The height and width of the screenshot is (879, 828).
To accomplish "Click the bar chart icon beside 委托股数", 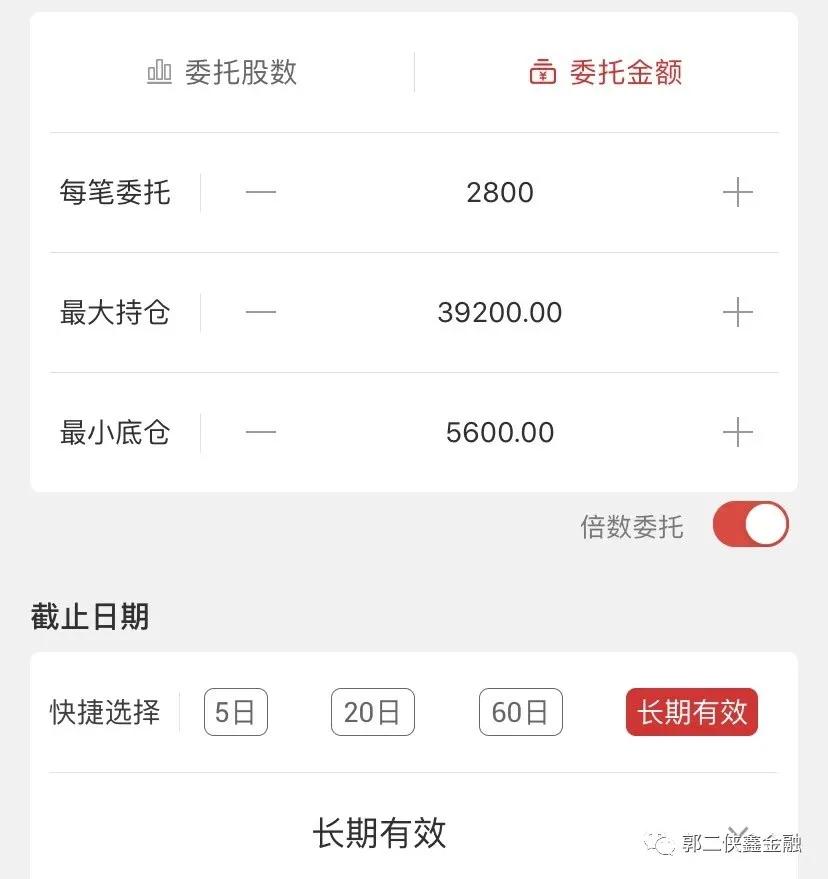I will click(x=159, y=71).
